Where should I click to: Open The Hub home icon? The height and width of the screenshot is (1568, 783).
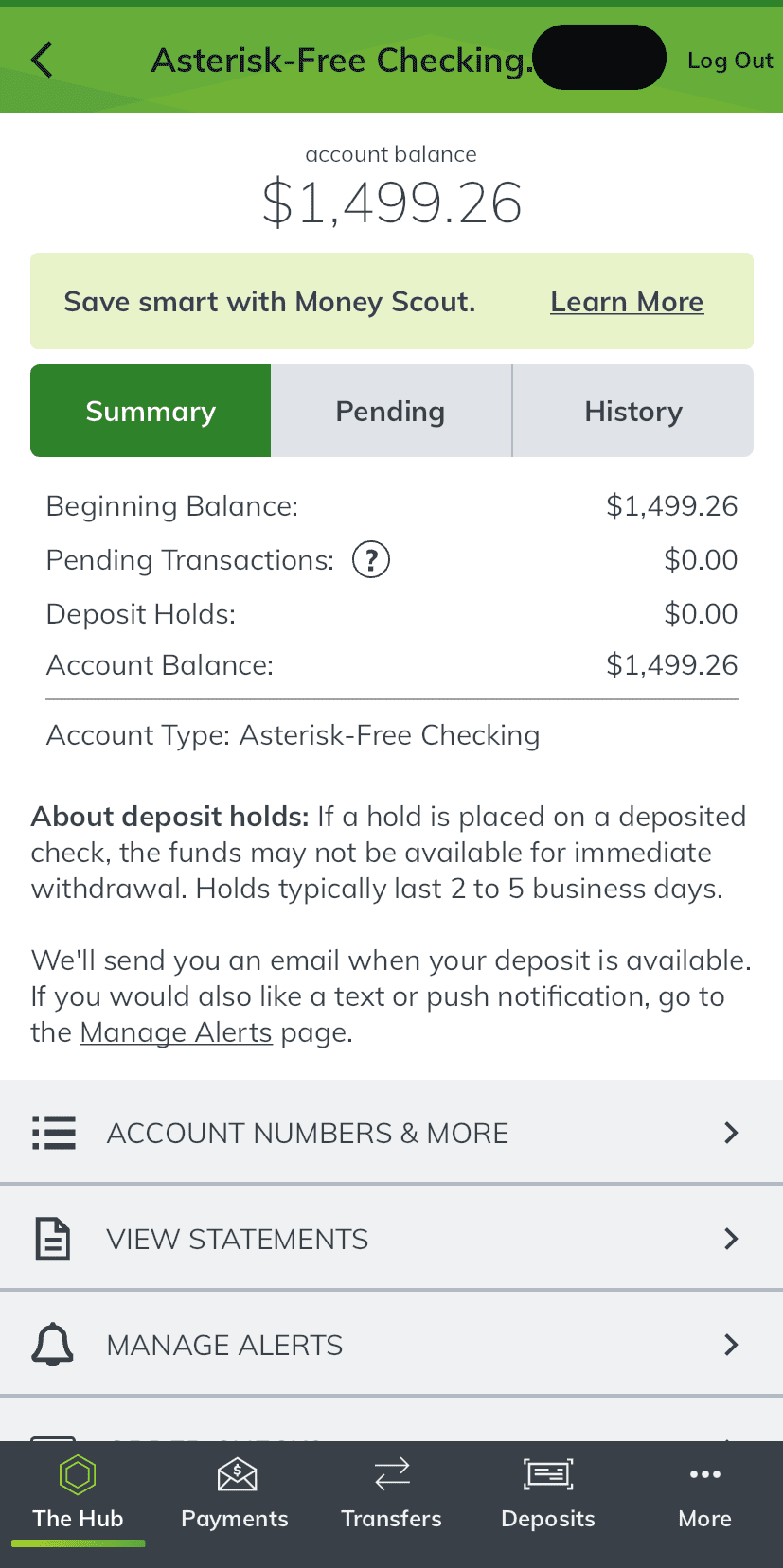(x=78, y=1474)
